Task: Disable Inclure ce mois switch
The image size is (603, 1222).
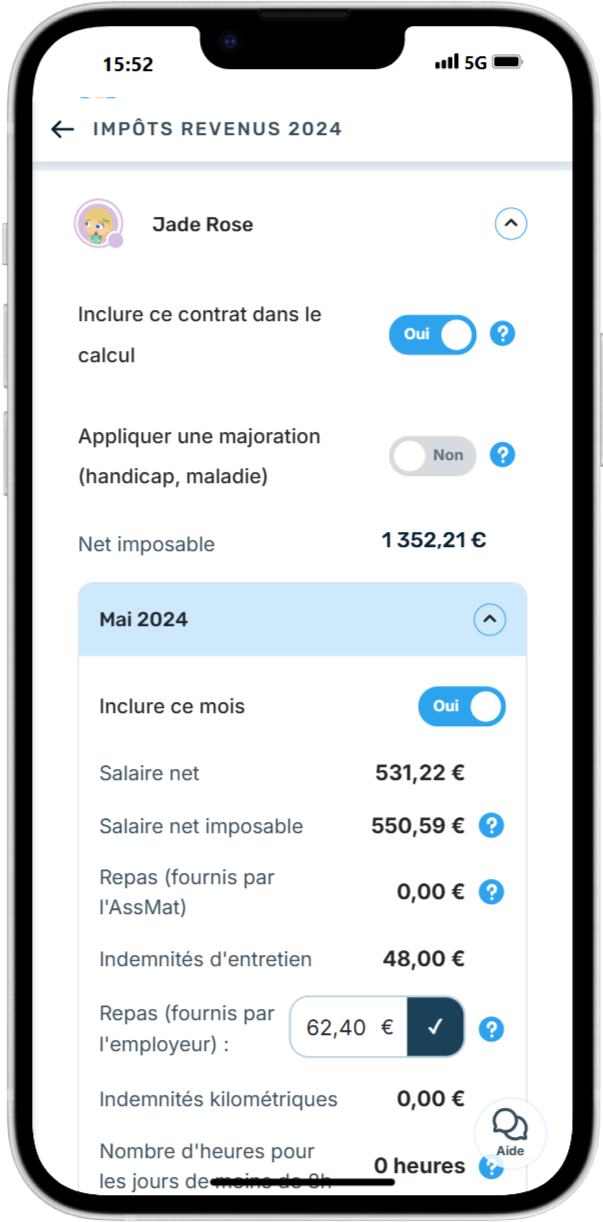Action: pos(462,706)
